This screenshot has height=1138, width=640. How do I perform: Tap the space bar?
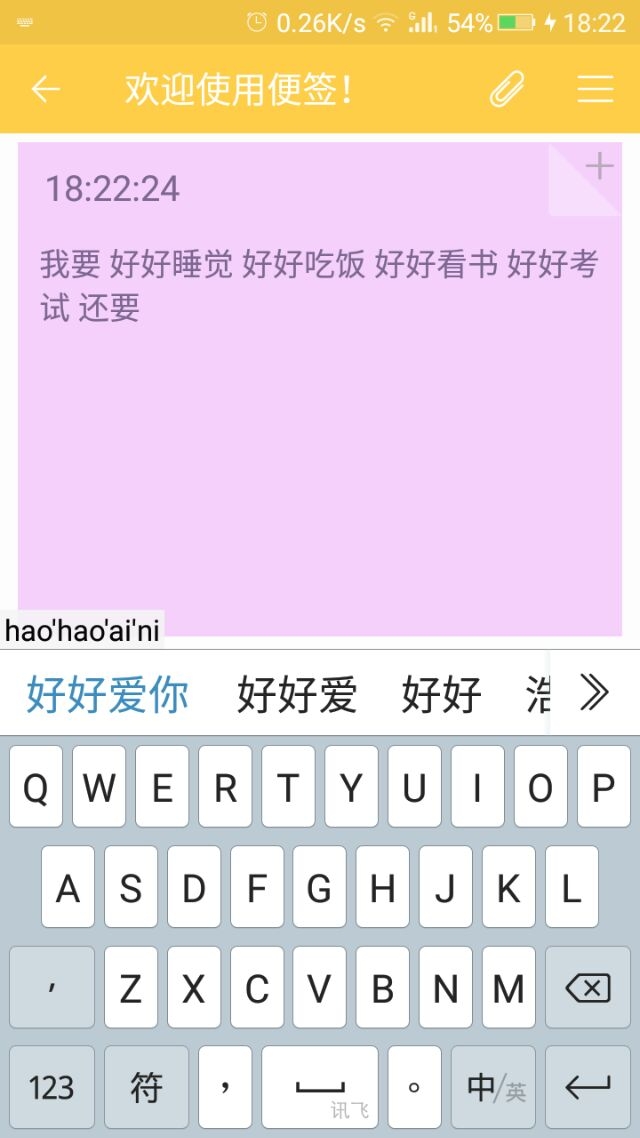320,1087
